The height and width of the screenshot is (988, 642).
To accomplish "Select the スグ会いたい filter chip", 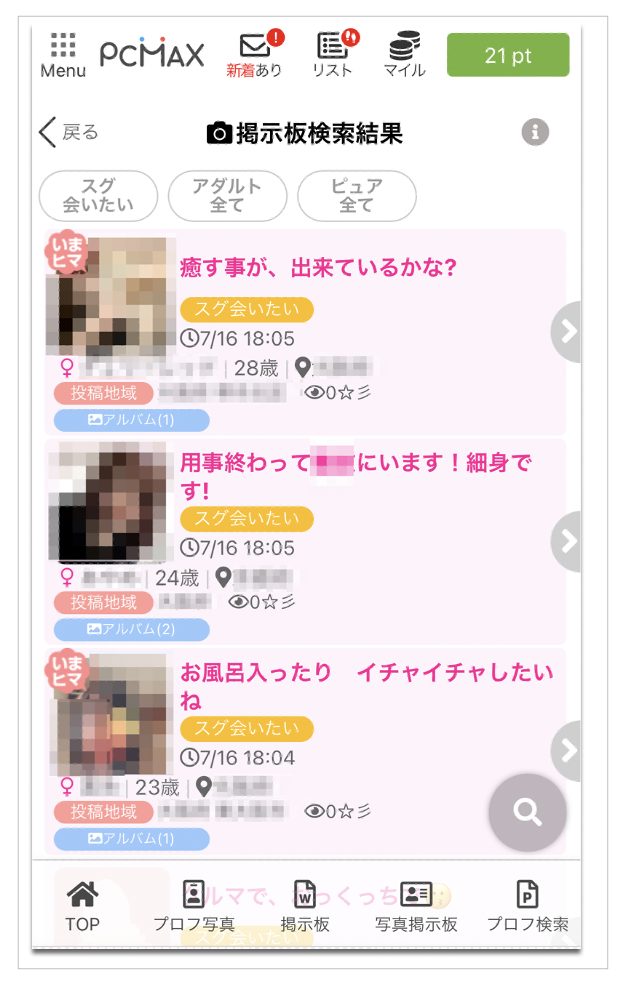I will tap(98, 195).
